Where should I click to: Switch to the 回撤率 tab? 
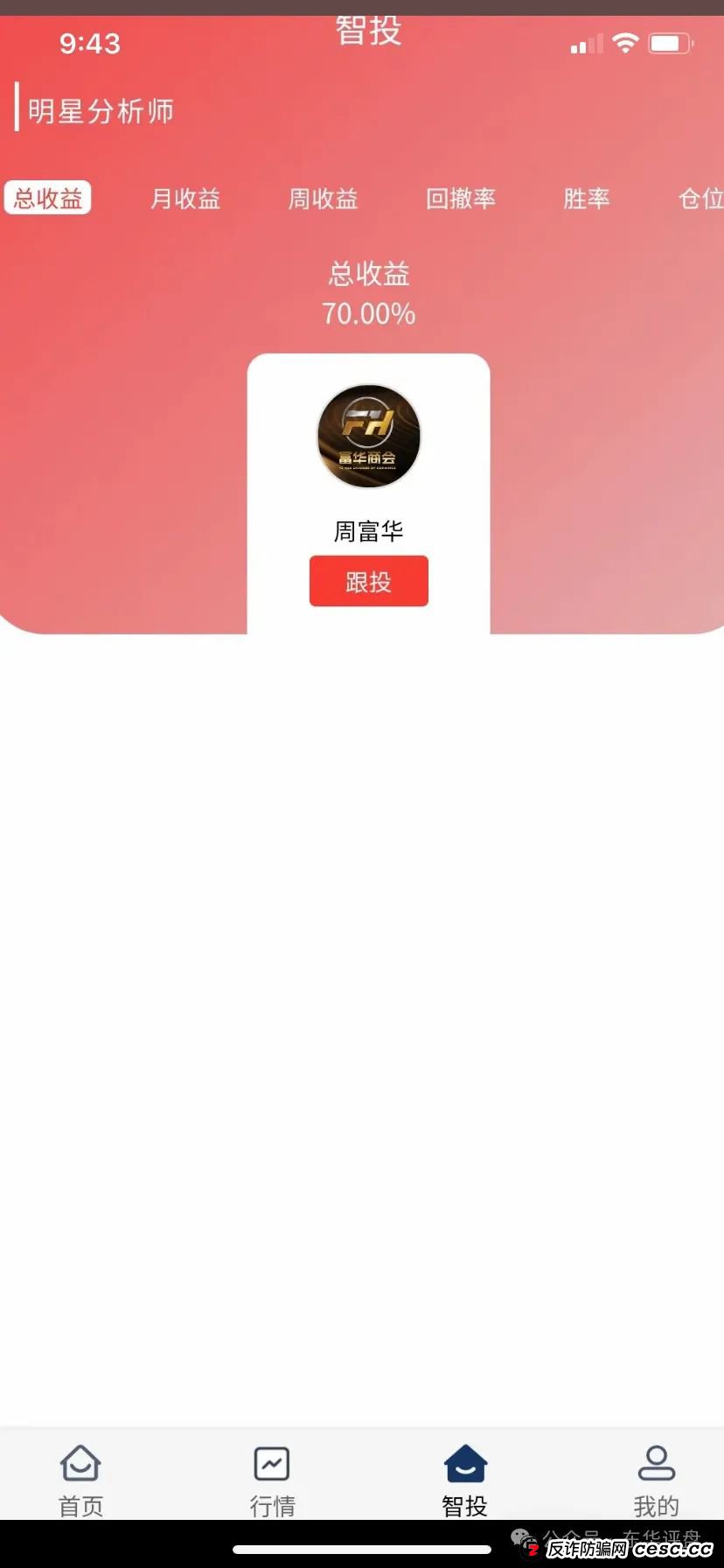pyautogui.click(x=461, y=199)
